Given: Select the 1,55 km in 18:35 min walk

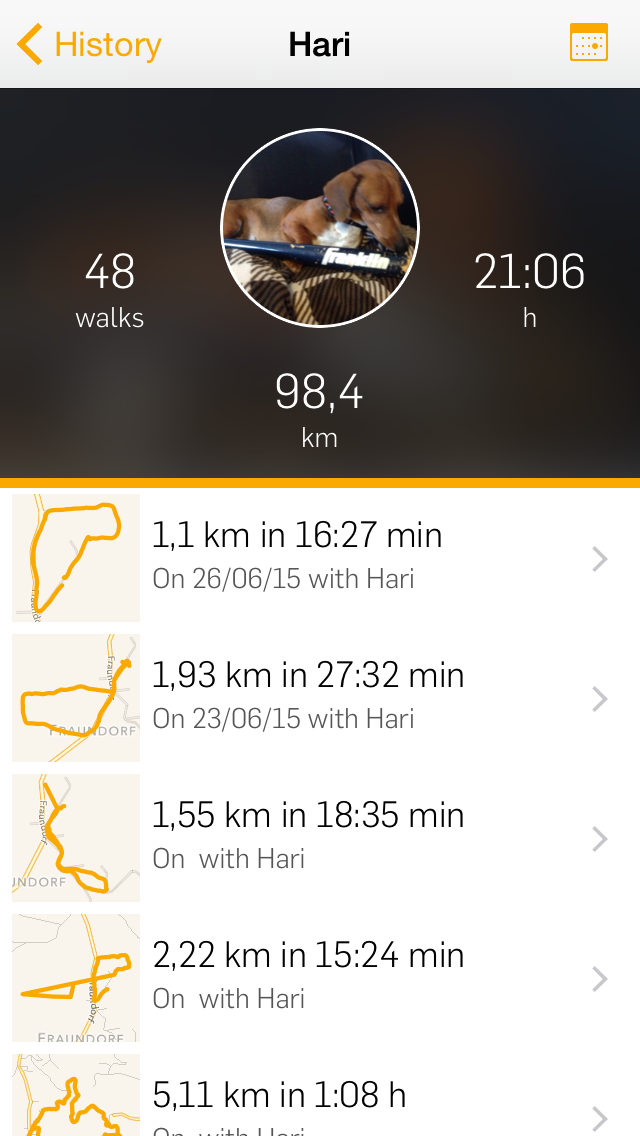Looking at the screenshot, I should (x=320, y=837).
